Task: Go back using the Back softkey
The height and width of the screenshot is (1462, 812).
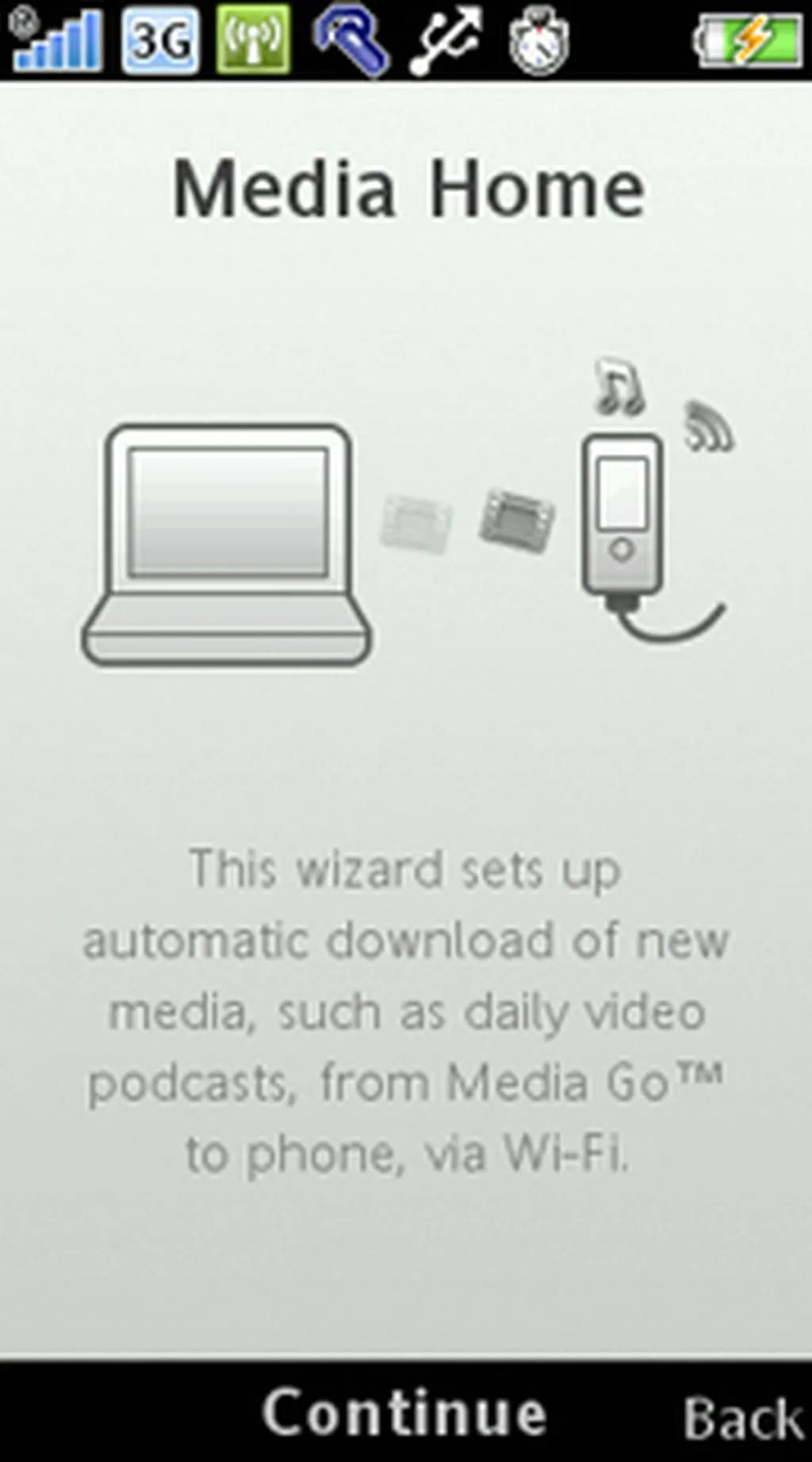Action: 742,1418
